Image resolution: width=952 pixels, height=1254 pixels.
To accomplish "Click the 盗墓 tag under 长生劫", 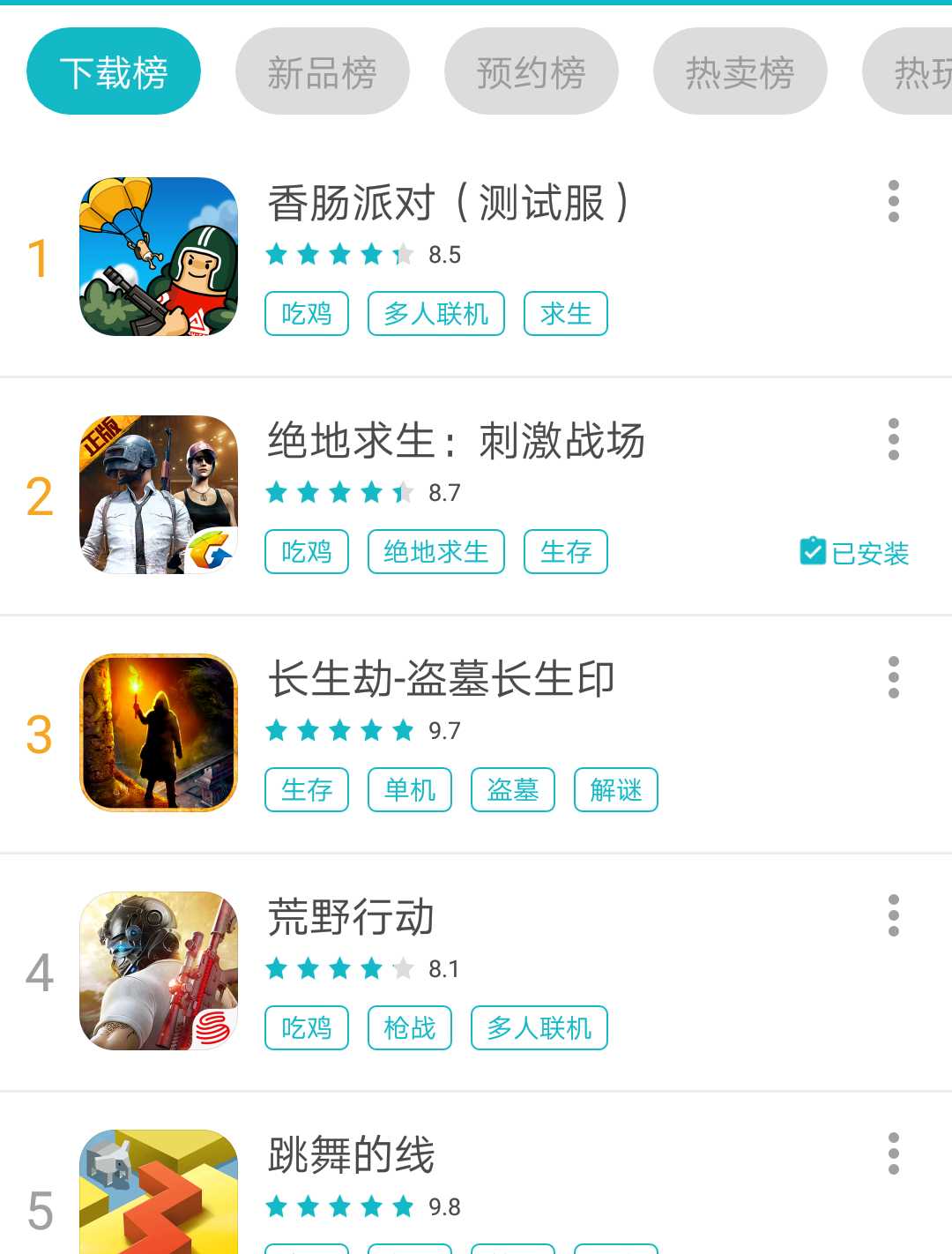I will [x=512, y=790].
